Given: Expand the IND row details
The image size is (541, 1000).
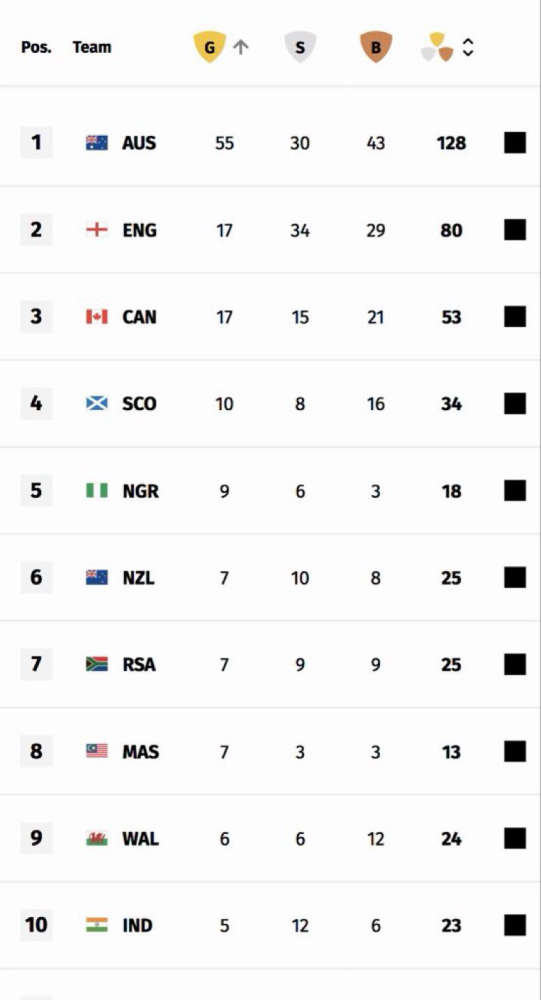Looking at the screenshot, I should (x=515, y=925).
